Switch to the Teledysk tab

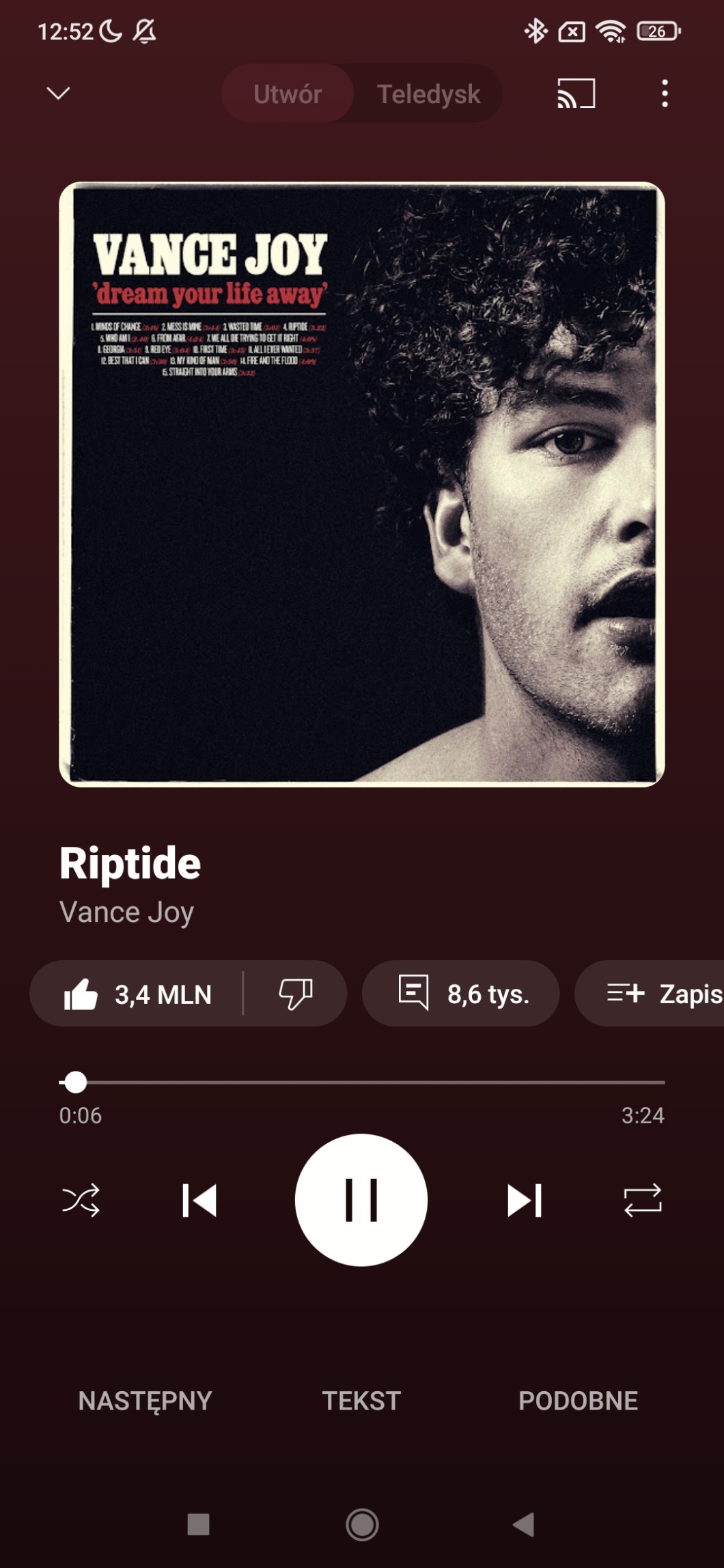(x=428, y=94)
